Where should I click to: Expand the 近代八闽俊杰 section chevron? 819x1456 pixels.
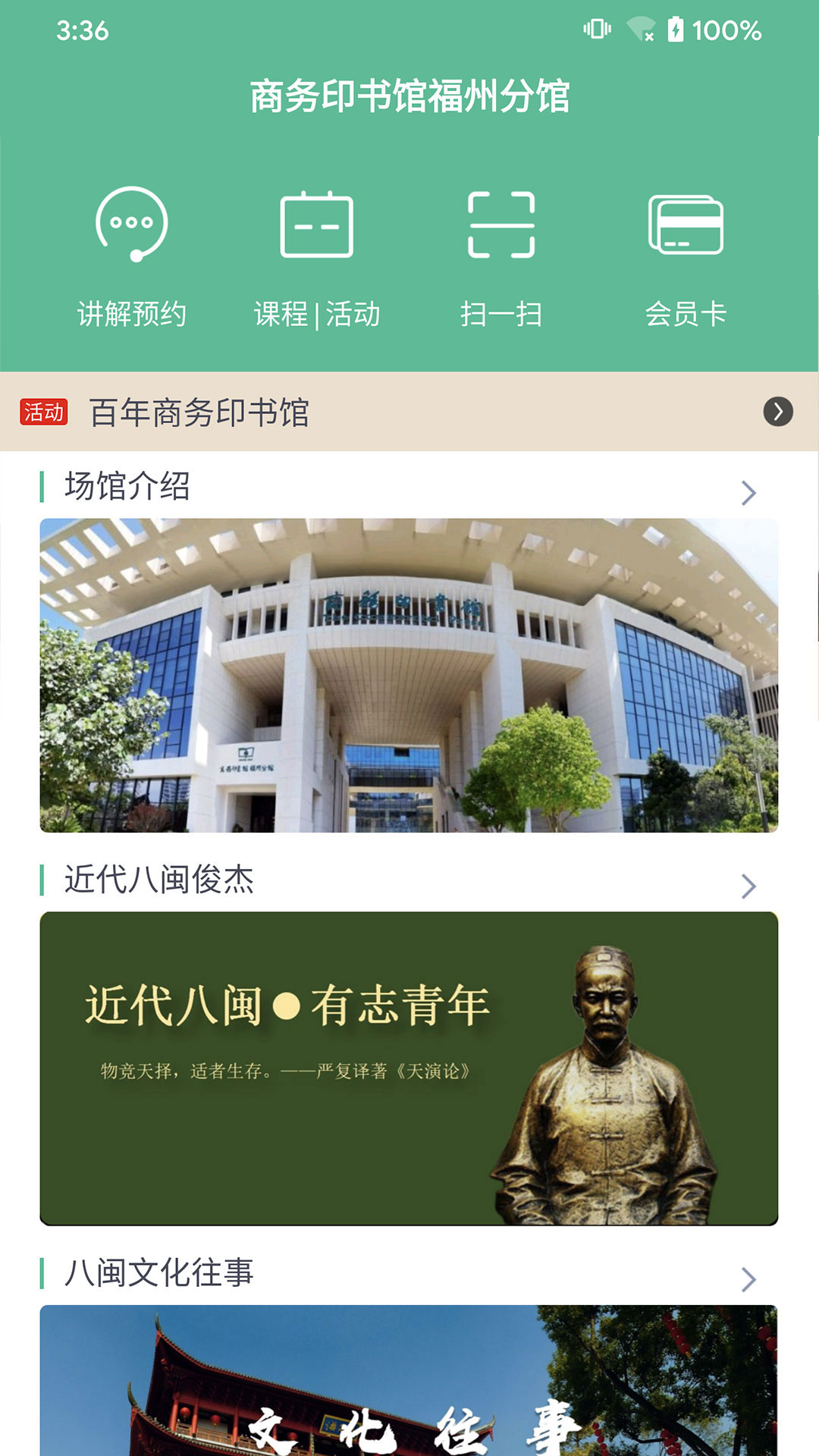(748, 886)
